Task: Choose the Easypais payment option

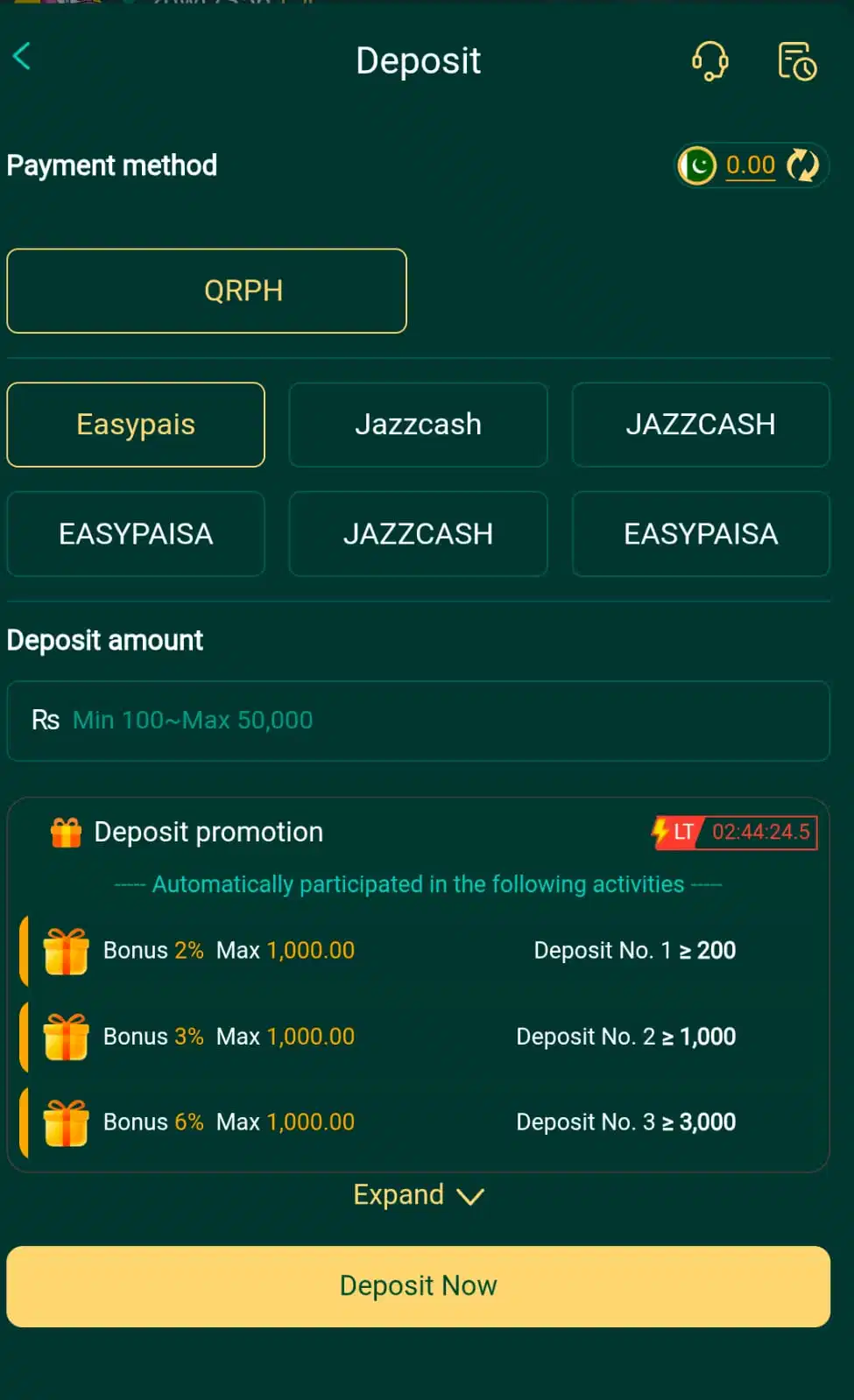Action: [136, 425]
